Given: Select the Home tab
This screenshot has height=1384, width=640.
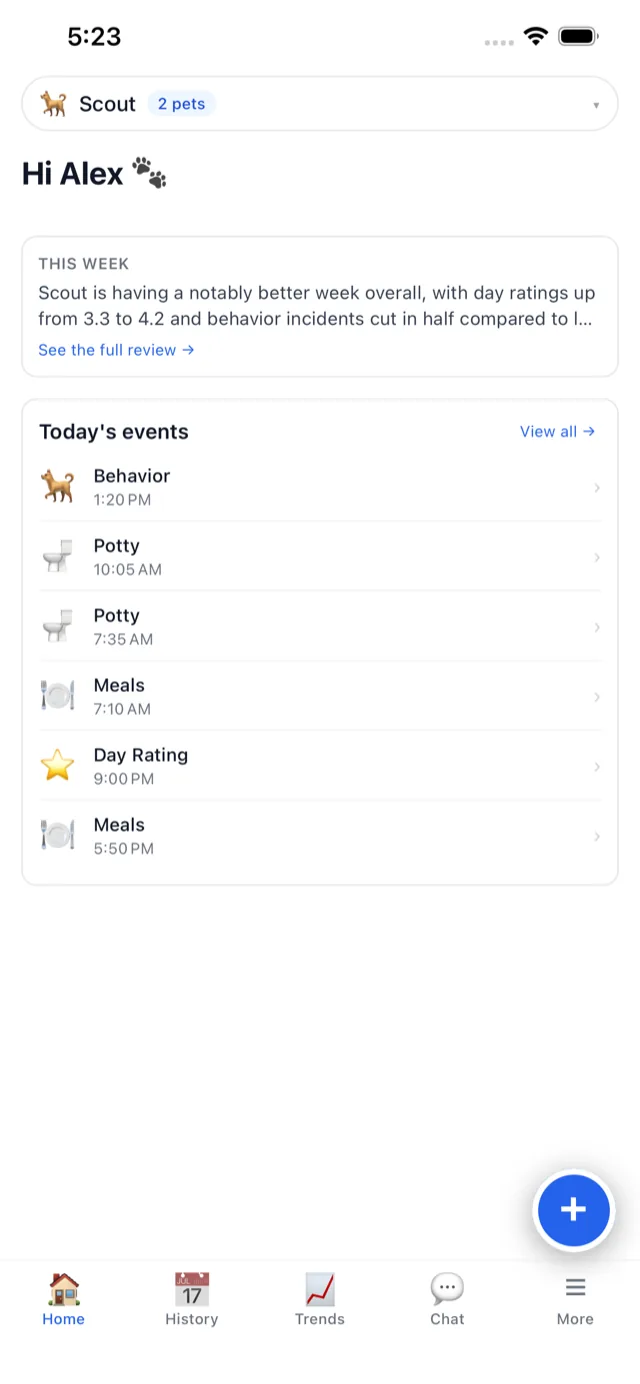Looking at the screenshot, I should pos(64,1299).
